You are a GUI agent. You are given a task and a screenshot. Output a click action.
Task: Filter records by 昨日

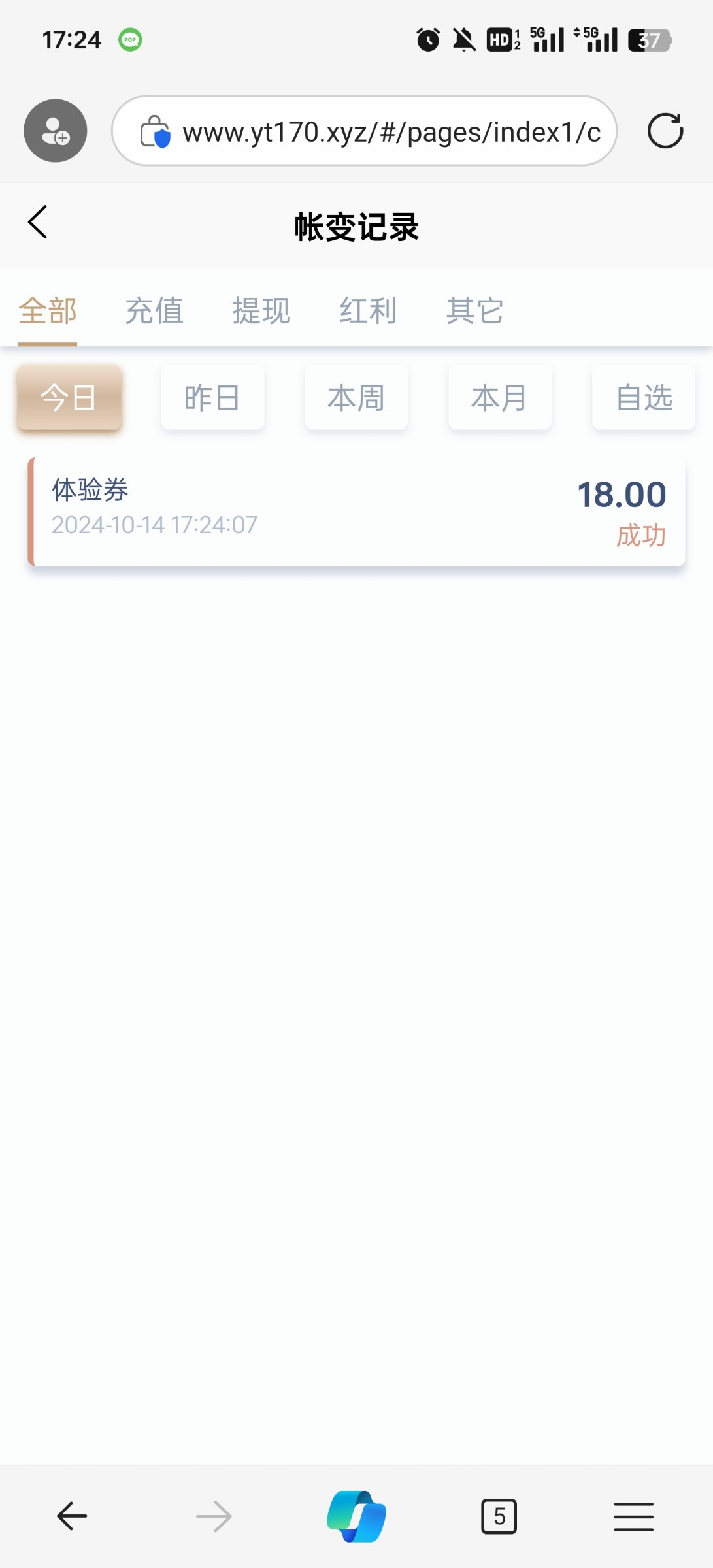212,397
